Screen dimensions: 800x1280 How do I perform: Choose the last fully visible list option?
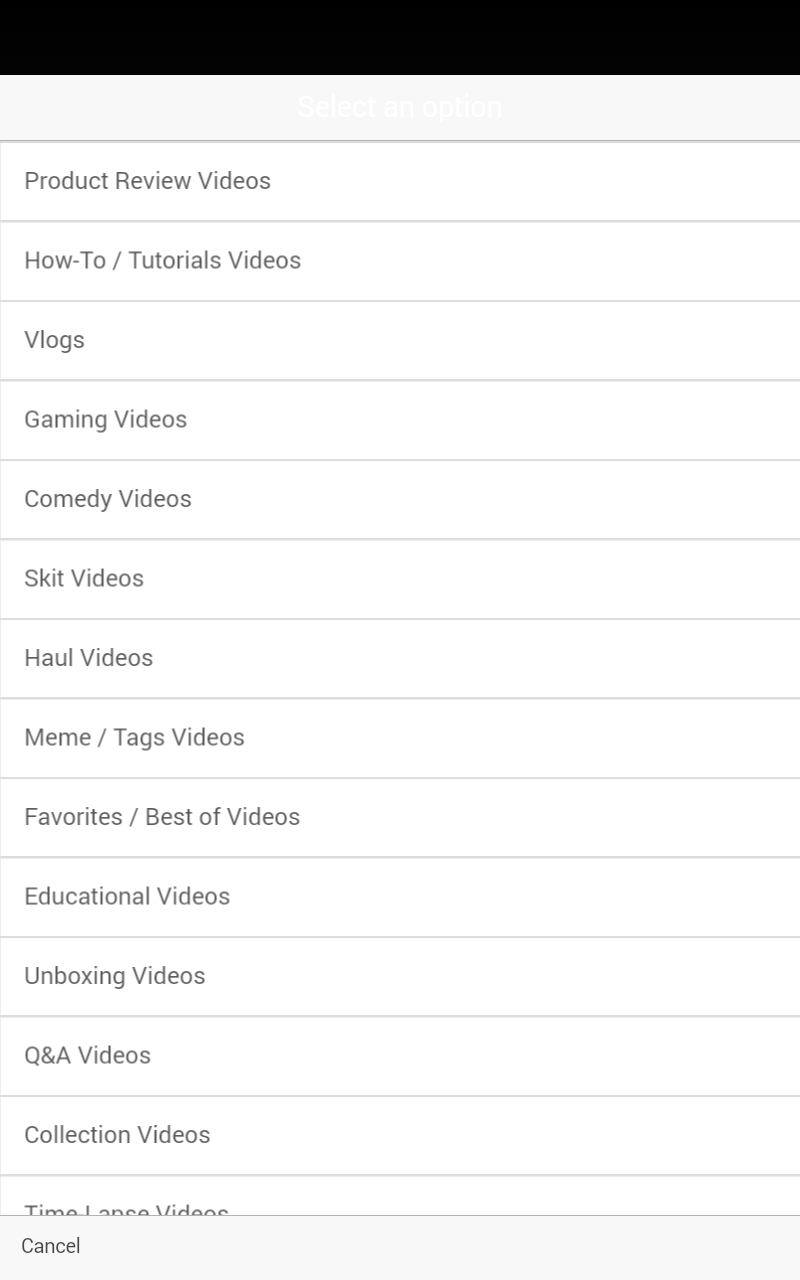point(117,1135)
